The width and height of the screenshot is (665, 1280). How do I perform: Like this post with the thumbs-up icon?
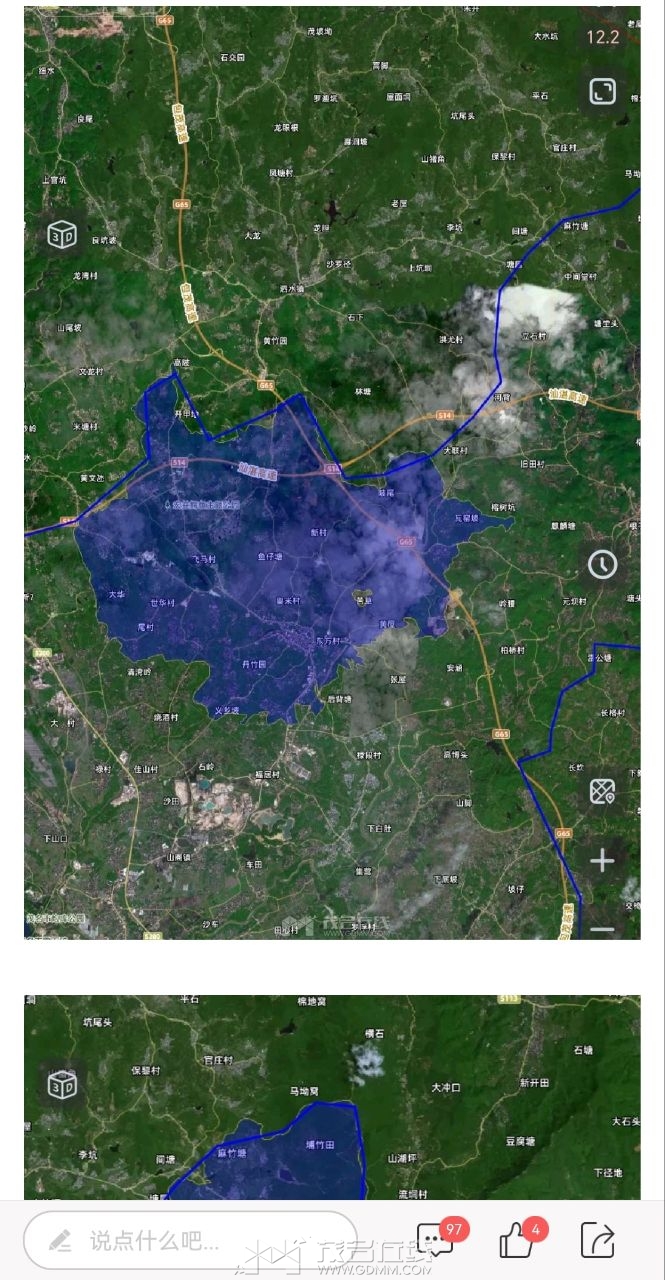pos(516,1241)
